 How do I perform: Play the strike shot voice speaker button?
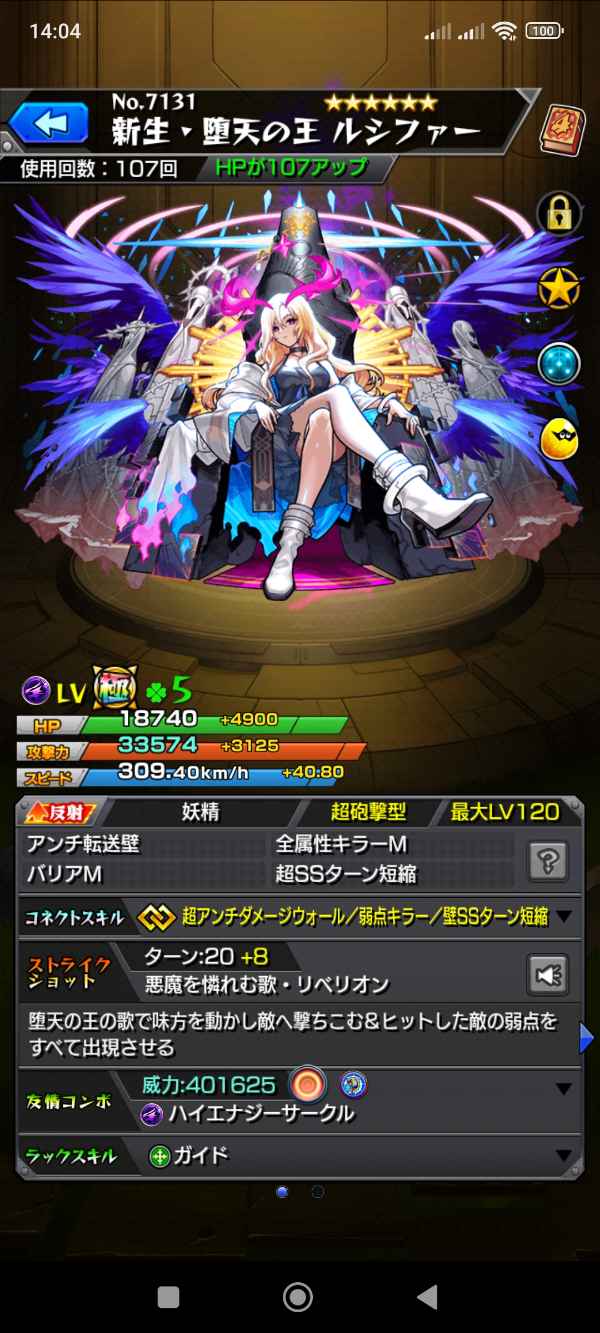[548, 974]
